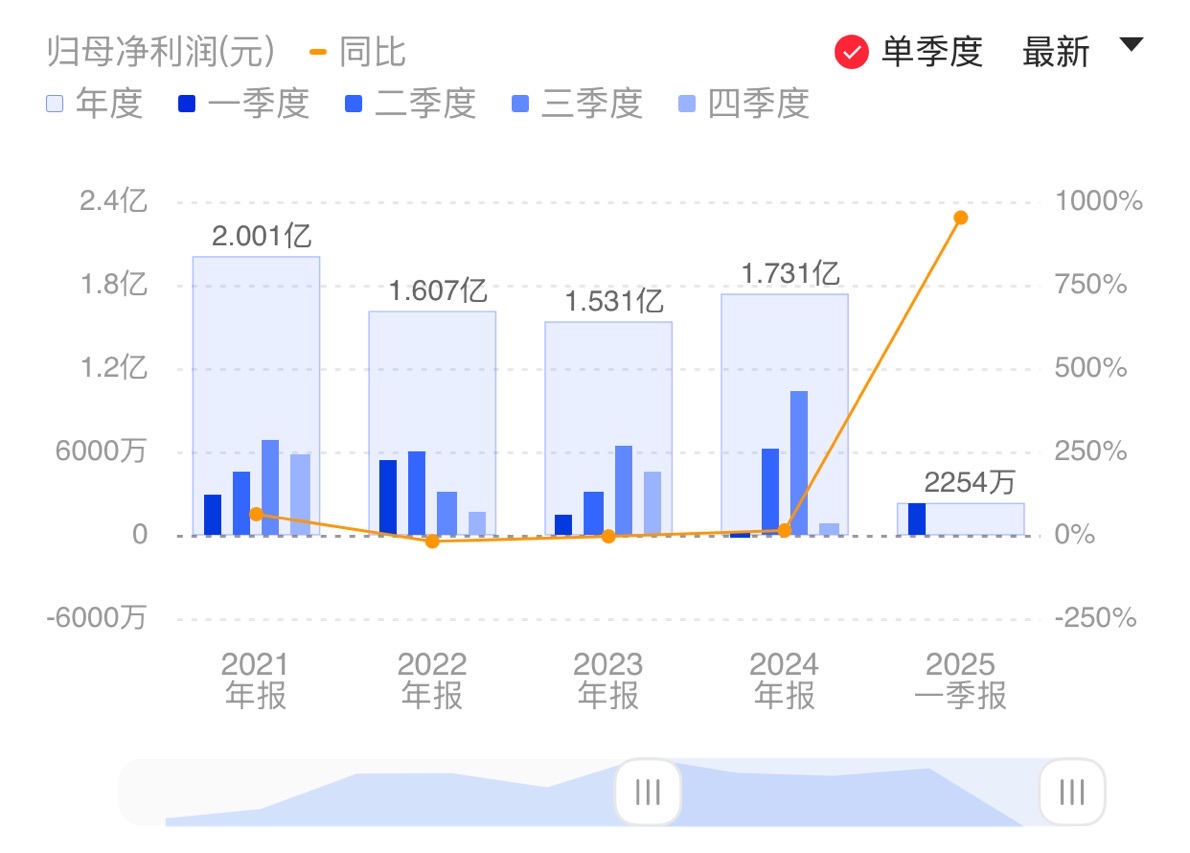Toggle the 同比 line legend
This screenshot has width=1190, height=853.
[358, 52]
